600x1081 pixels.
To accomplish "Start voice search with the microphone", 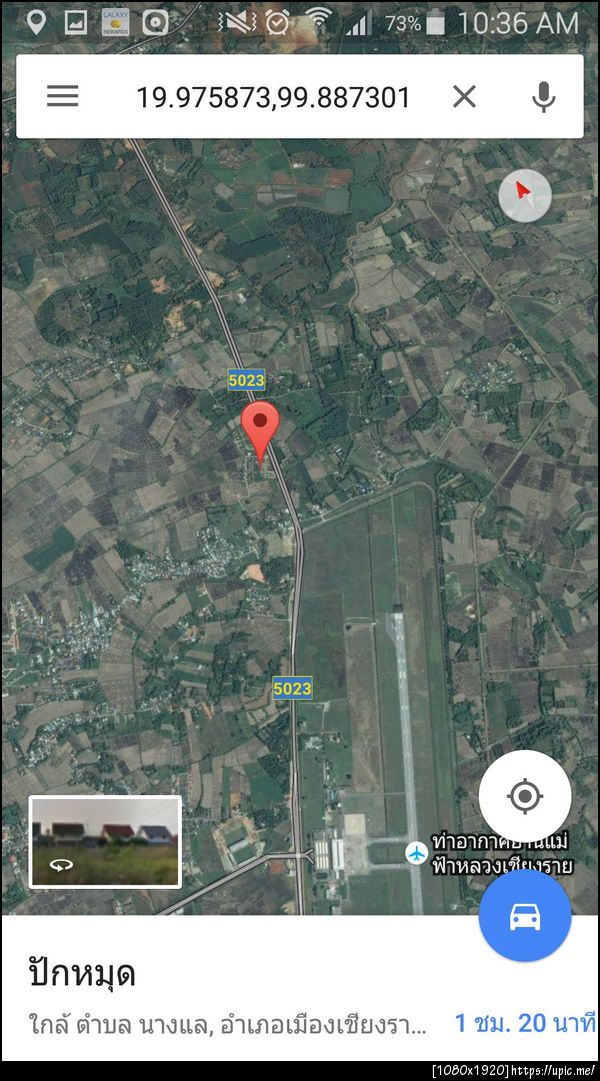I will click(543, 96).
